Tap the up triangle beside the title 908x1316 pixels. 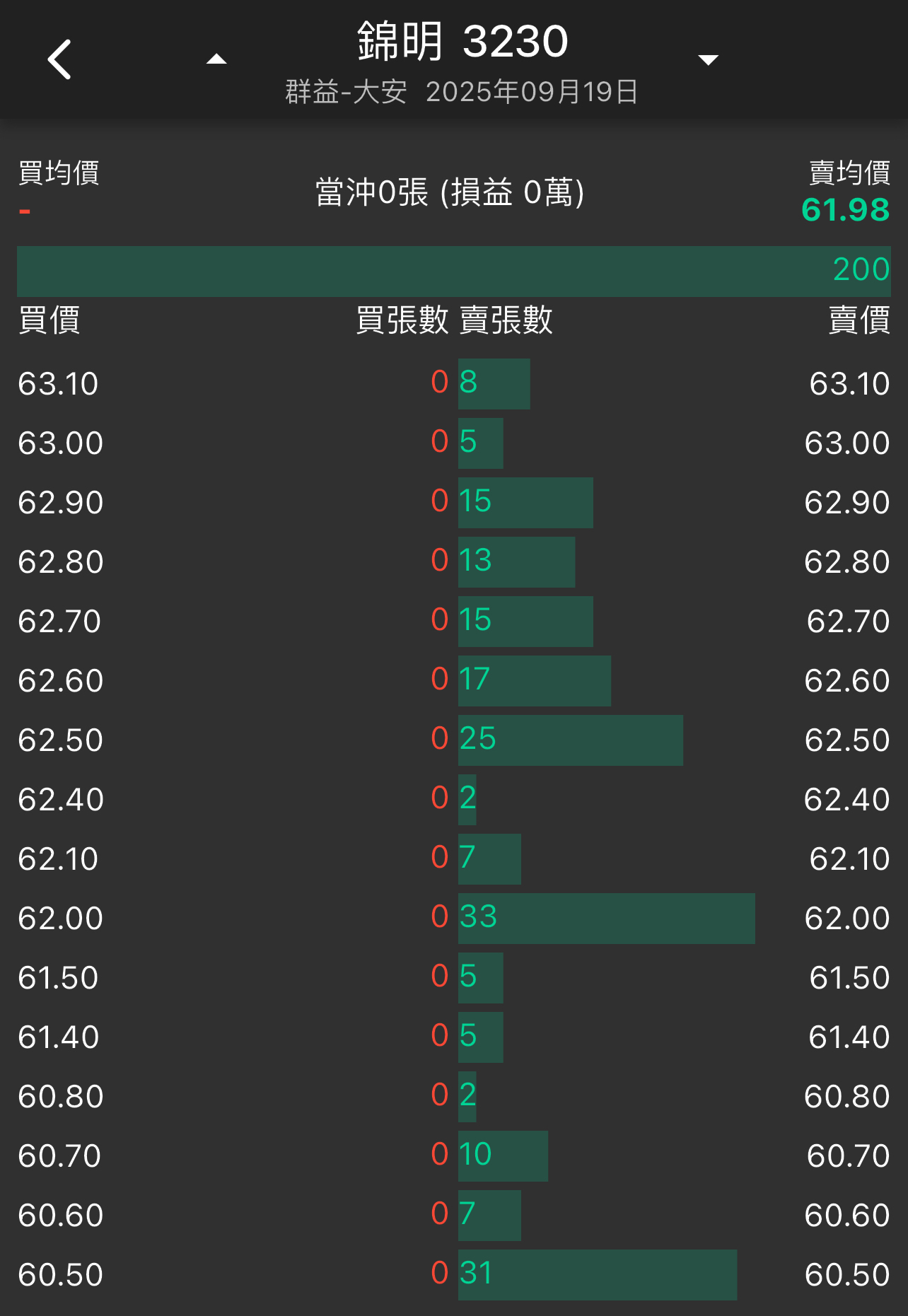coord(216,59)
